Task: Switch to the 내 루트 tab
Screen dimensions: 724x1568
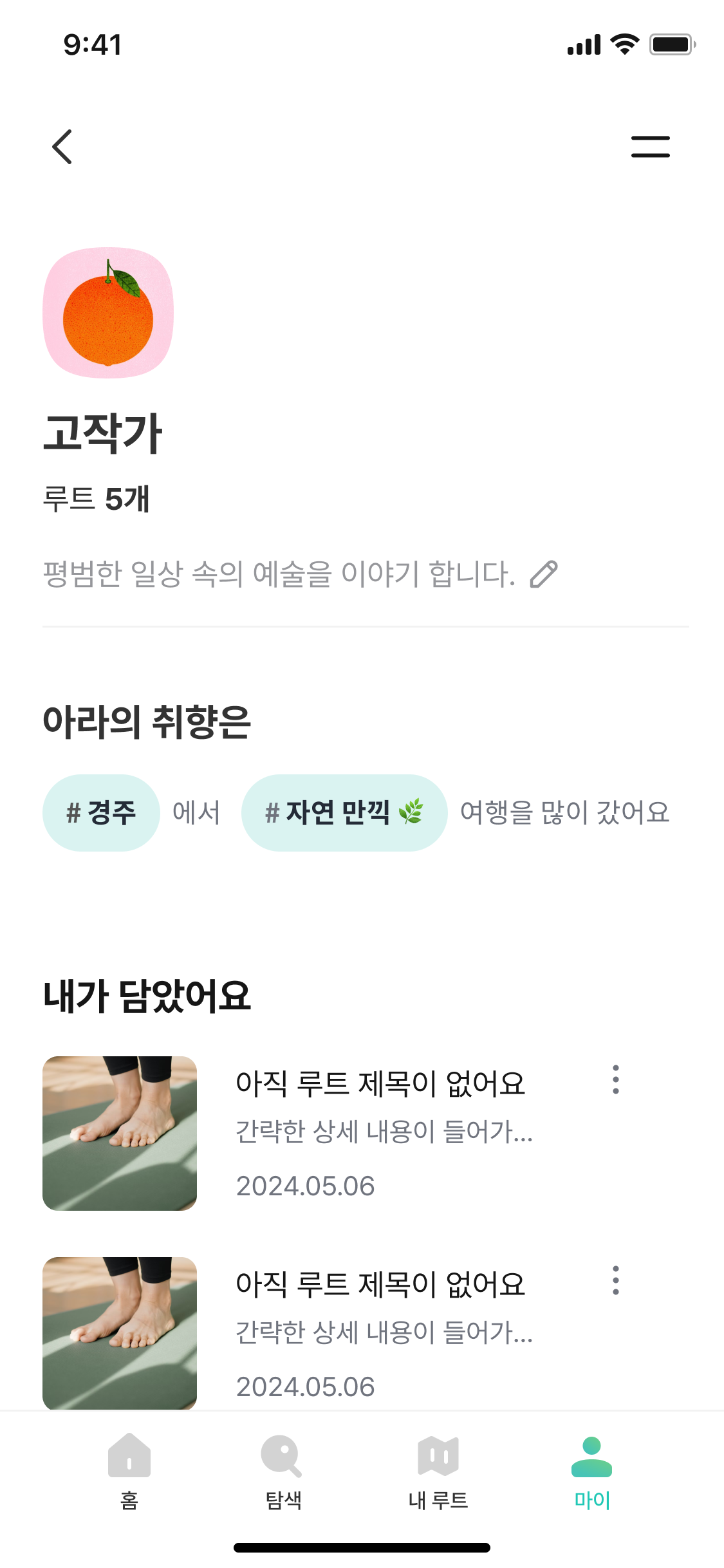Action: [x=438, y=1471]
